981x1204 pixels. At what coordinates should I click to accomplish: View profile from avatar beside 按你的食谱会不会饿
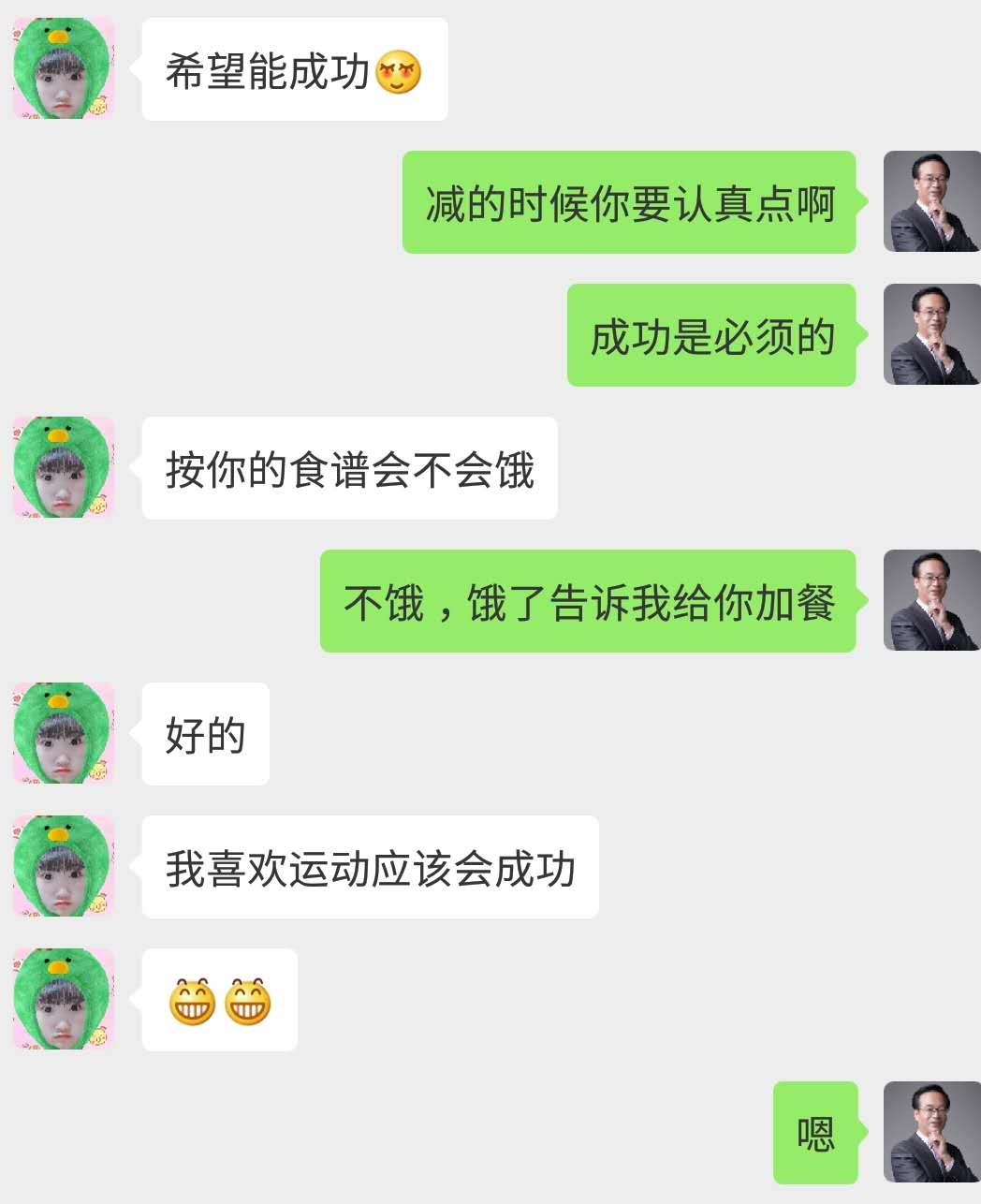(x=63, y=467)
